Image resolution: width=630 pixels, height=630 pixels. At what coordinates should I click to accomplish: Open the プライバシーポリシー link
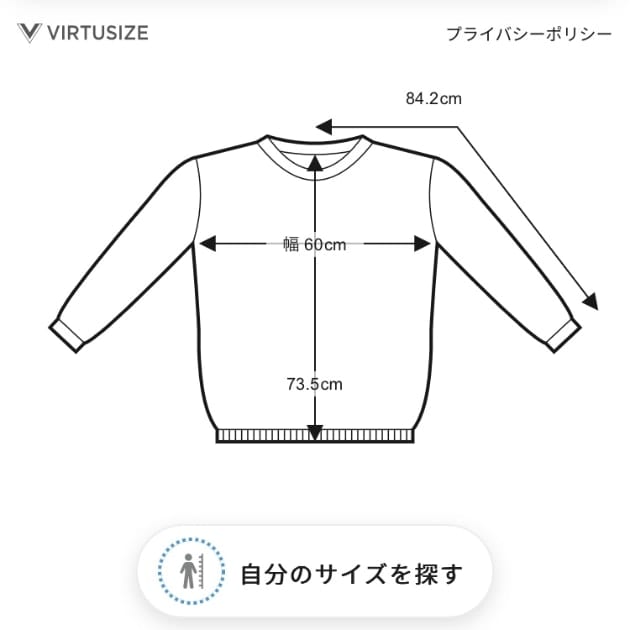[528, 33]
